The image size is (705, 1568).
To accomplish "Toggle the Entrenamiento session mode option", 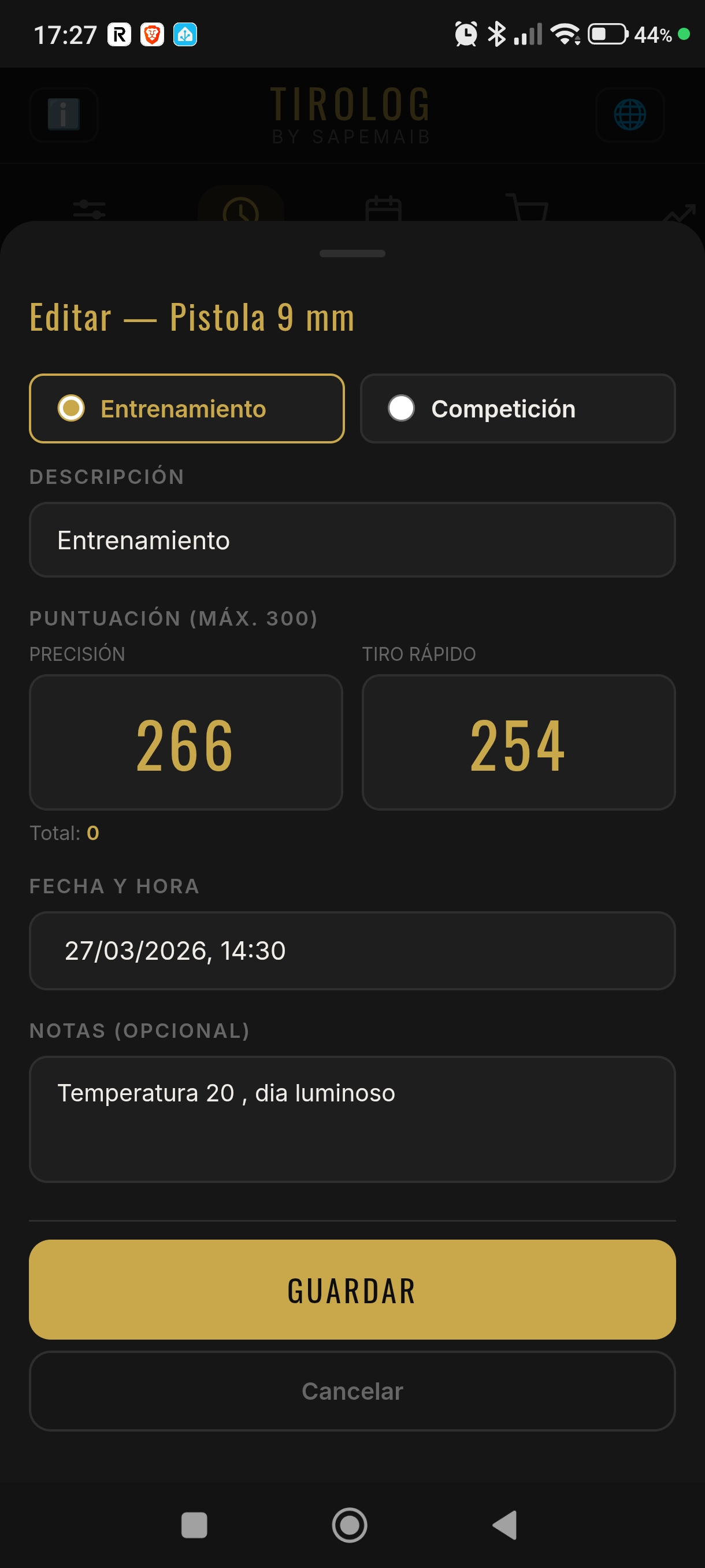I will 186,408.
